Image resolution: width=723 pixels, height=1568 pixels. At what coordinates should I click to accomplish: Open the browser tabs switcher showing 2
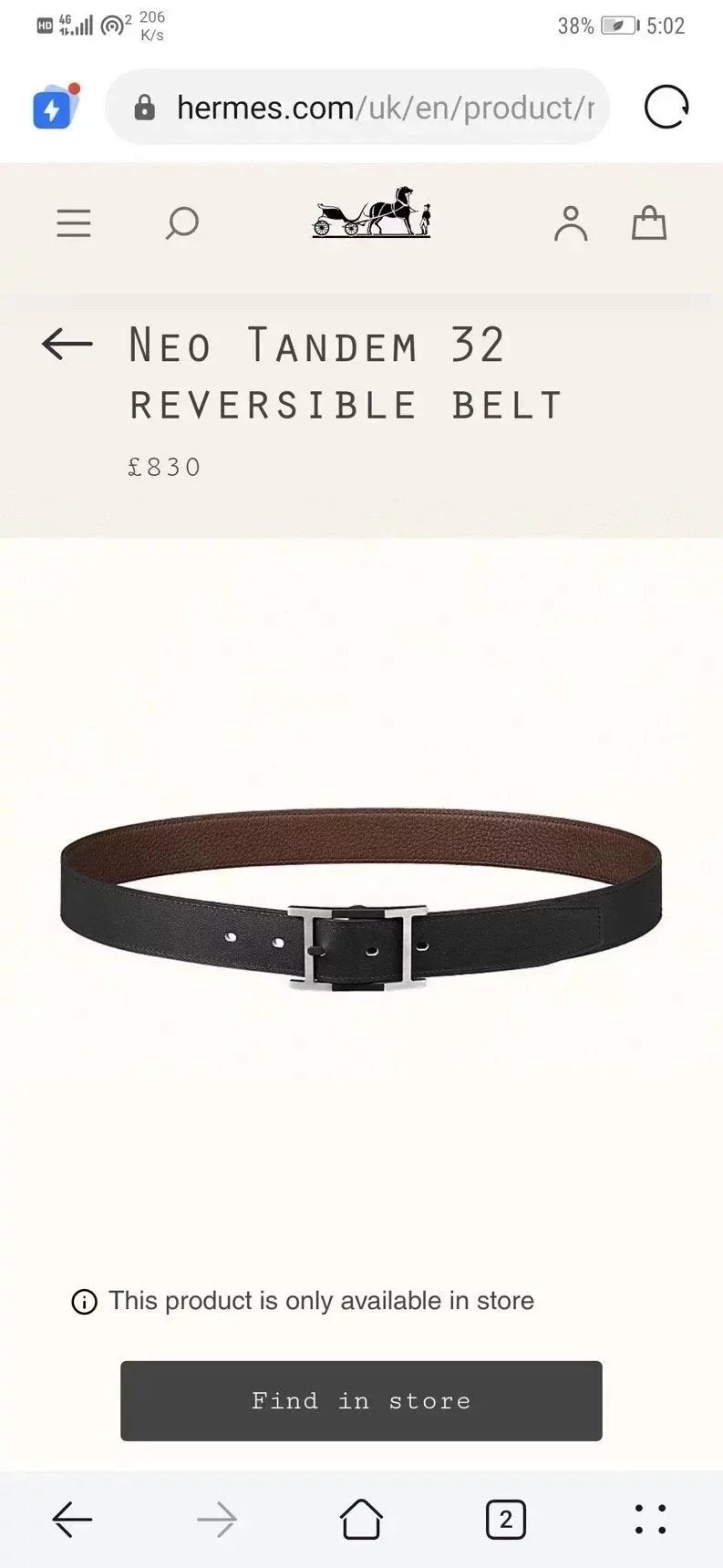(505, 1520)
